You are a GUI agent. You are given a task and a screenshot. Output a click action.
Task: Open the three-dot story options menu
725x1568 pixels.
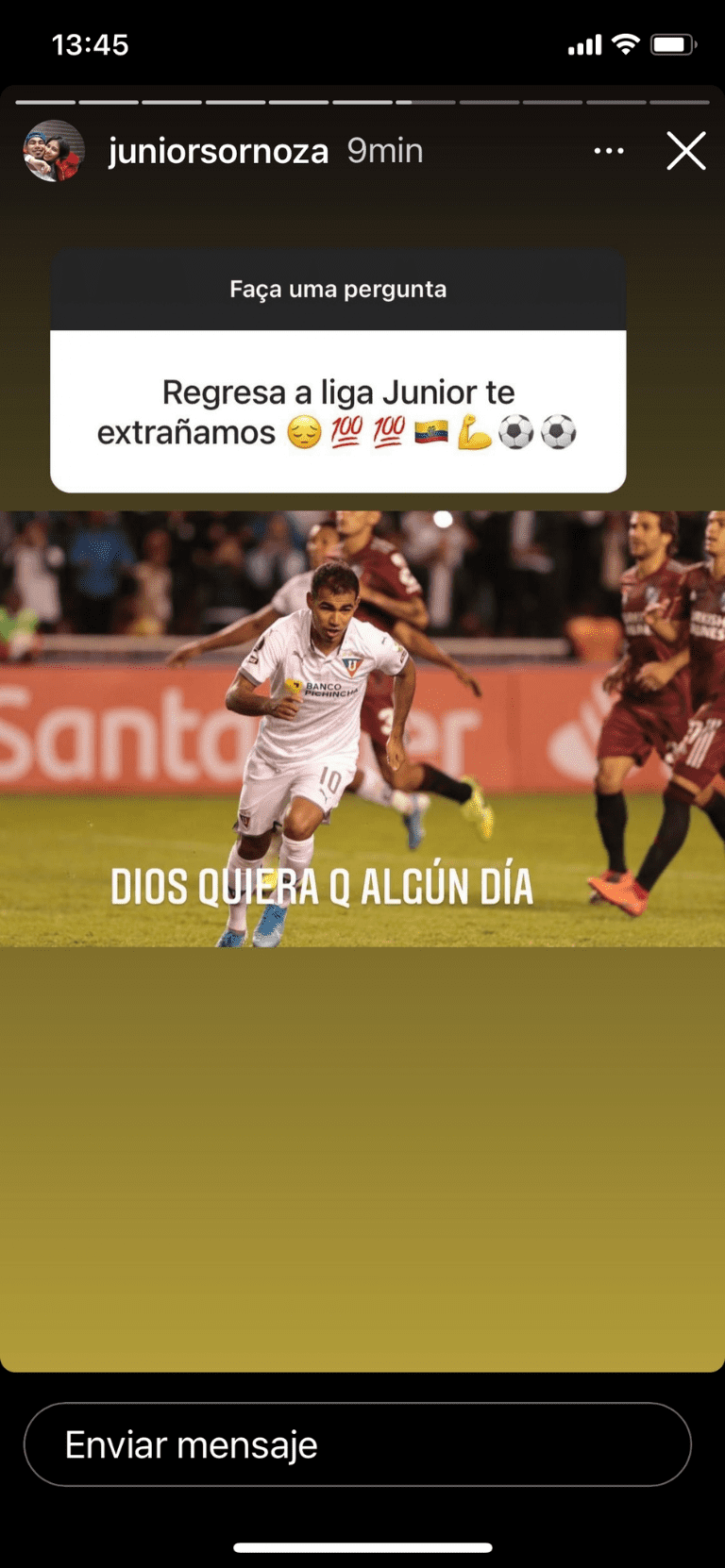(609, 151)
